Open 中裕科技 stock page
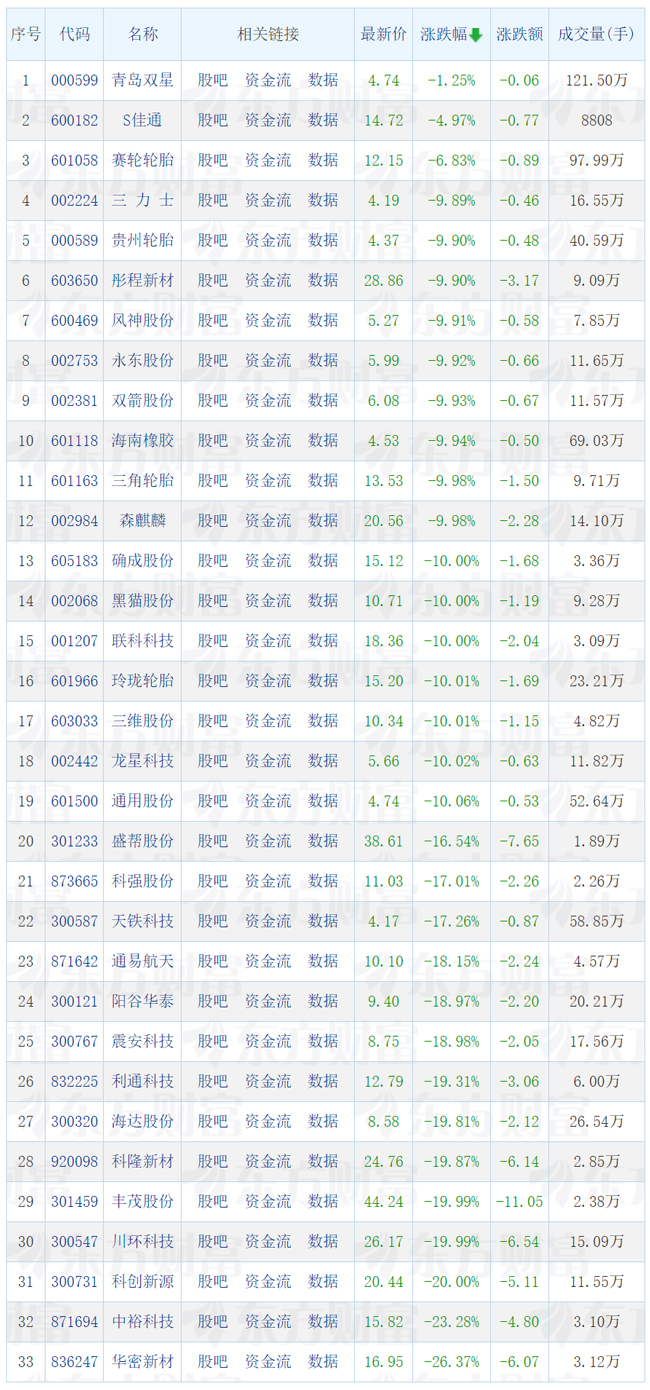 click(143, 1321)
